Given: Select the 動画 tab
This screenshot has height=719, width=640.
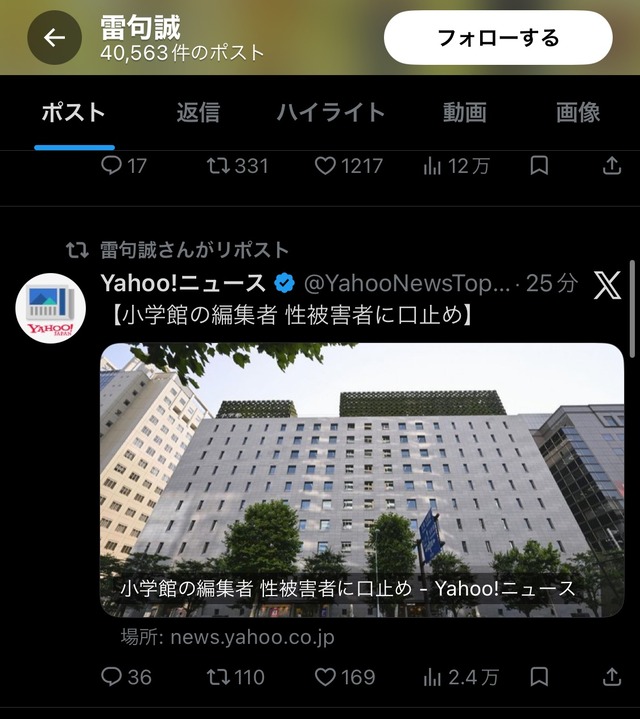Looking at the screenshot, I should (x=464, y=112).
